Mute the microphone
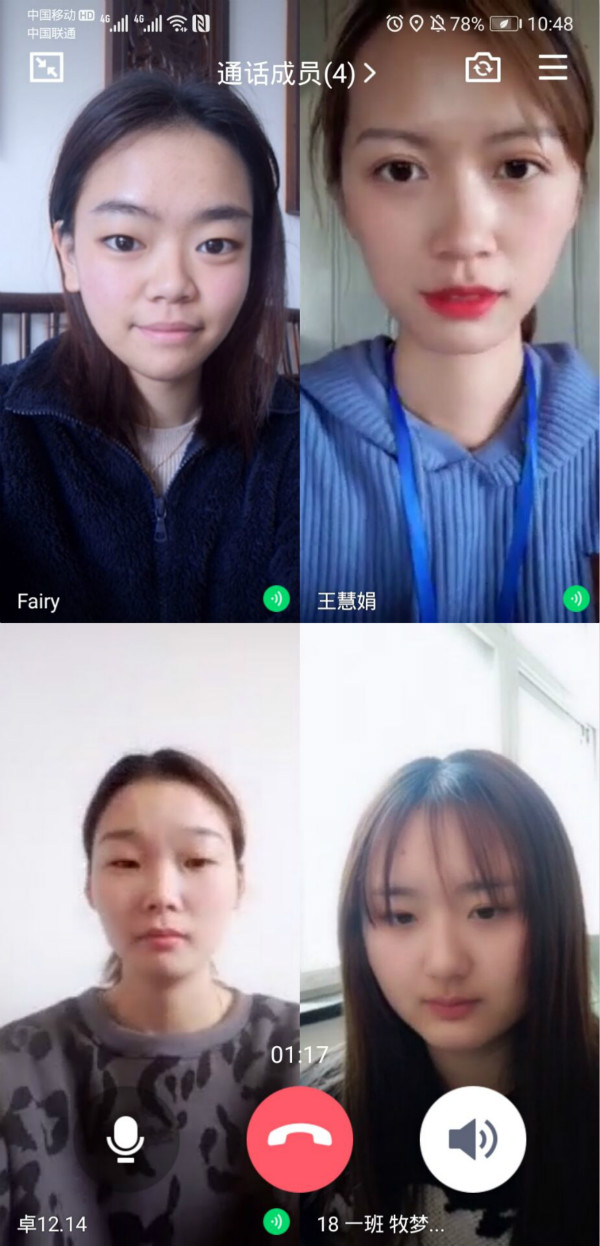The height and width of the screenshot is (1246, 600). pyautogui.click(x=125, y=1139)
